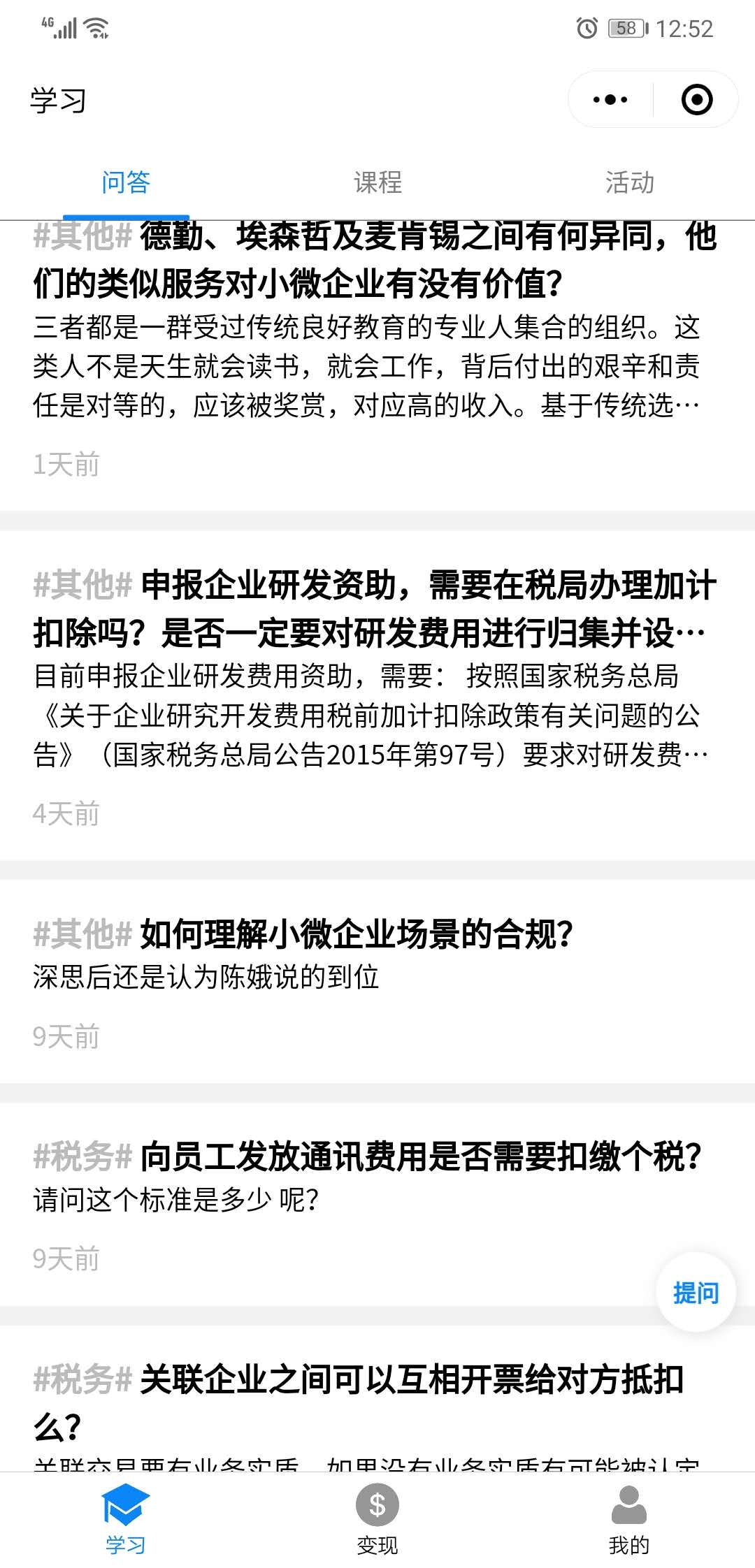
Task: Go to the 我的 bottom tab
Action: pyautogui.click(x=629, y=1519)
